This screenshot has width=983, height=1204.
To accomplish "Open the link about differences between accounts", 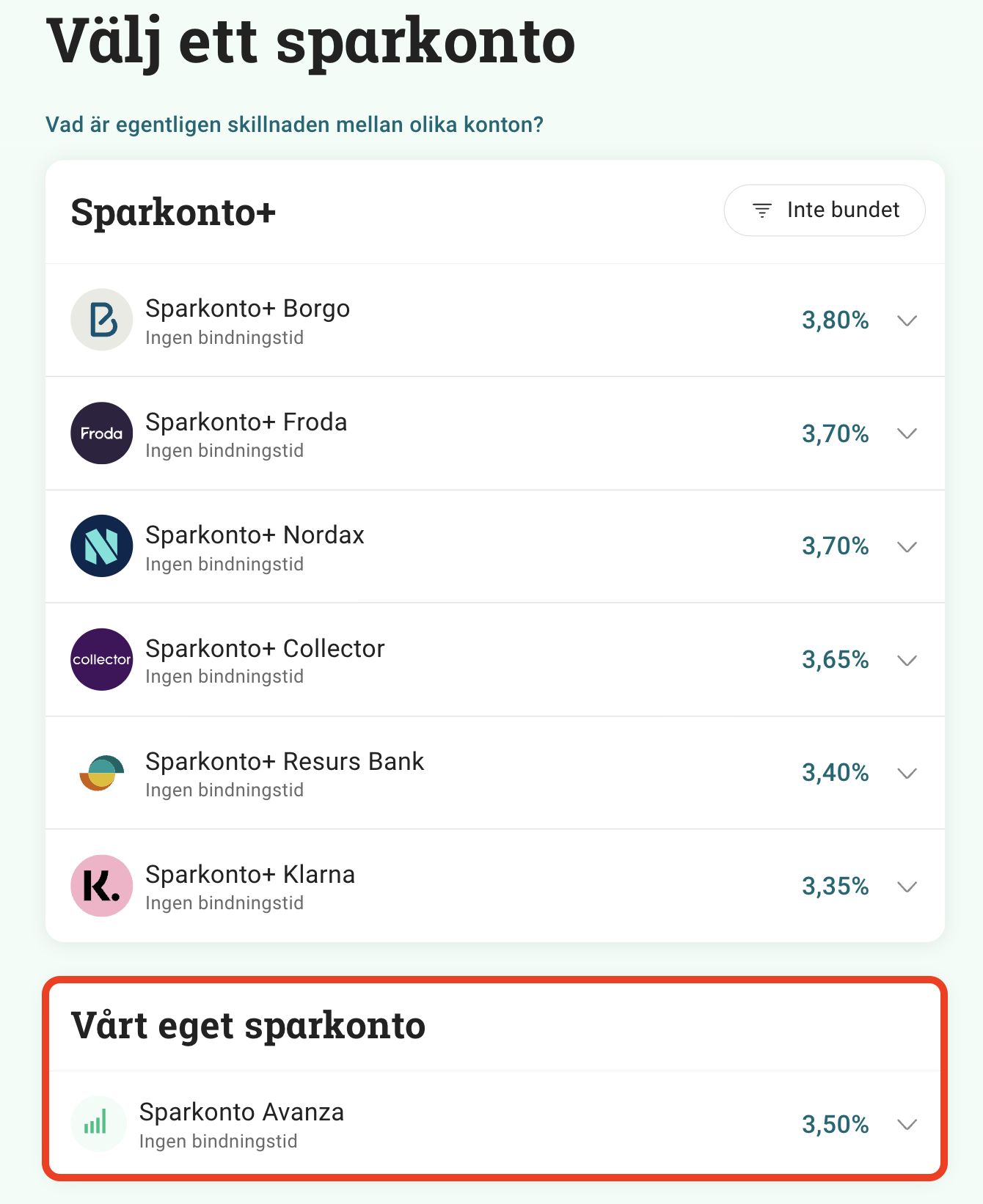I will (294, 125).
